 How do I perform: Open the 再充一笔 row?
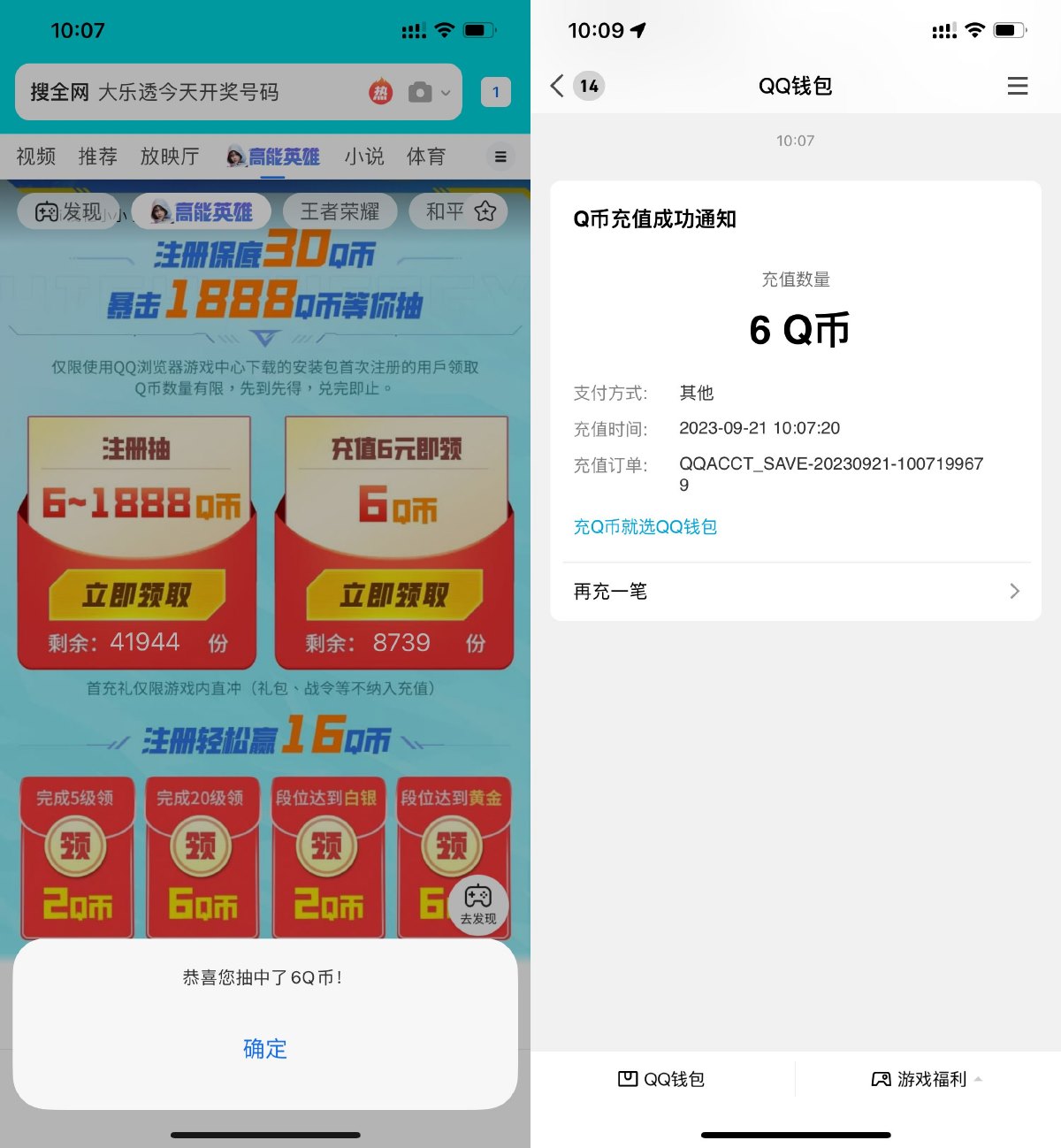pyautogui.click(x=795, y=591)
